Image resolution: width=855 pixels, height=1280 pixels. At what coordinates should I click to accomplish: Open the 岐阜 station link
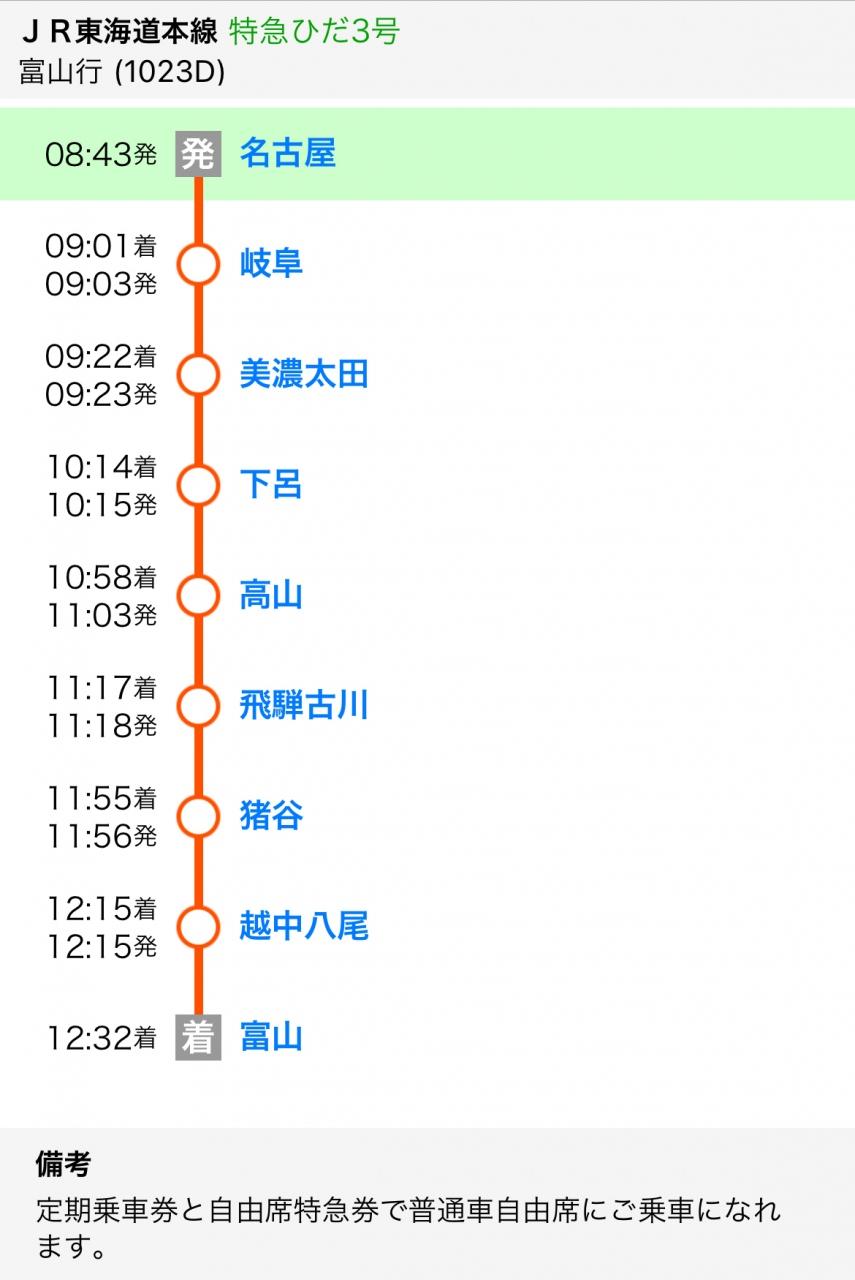click(271, 264)
